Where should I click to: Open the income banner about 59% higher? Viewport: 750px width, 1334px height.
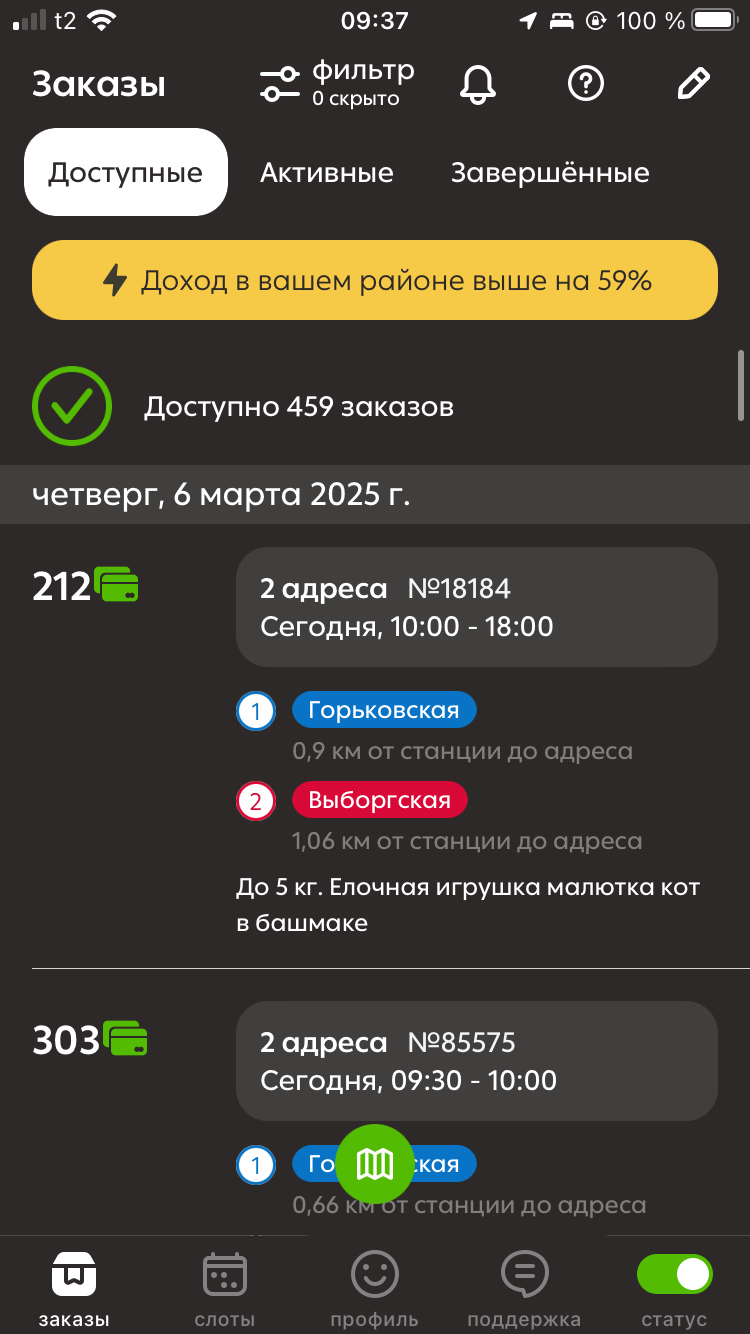375,280
